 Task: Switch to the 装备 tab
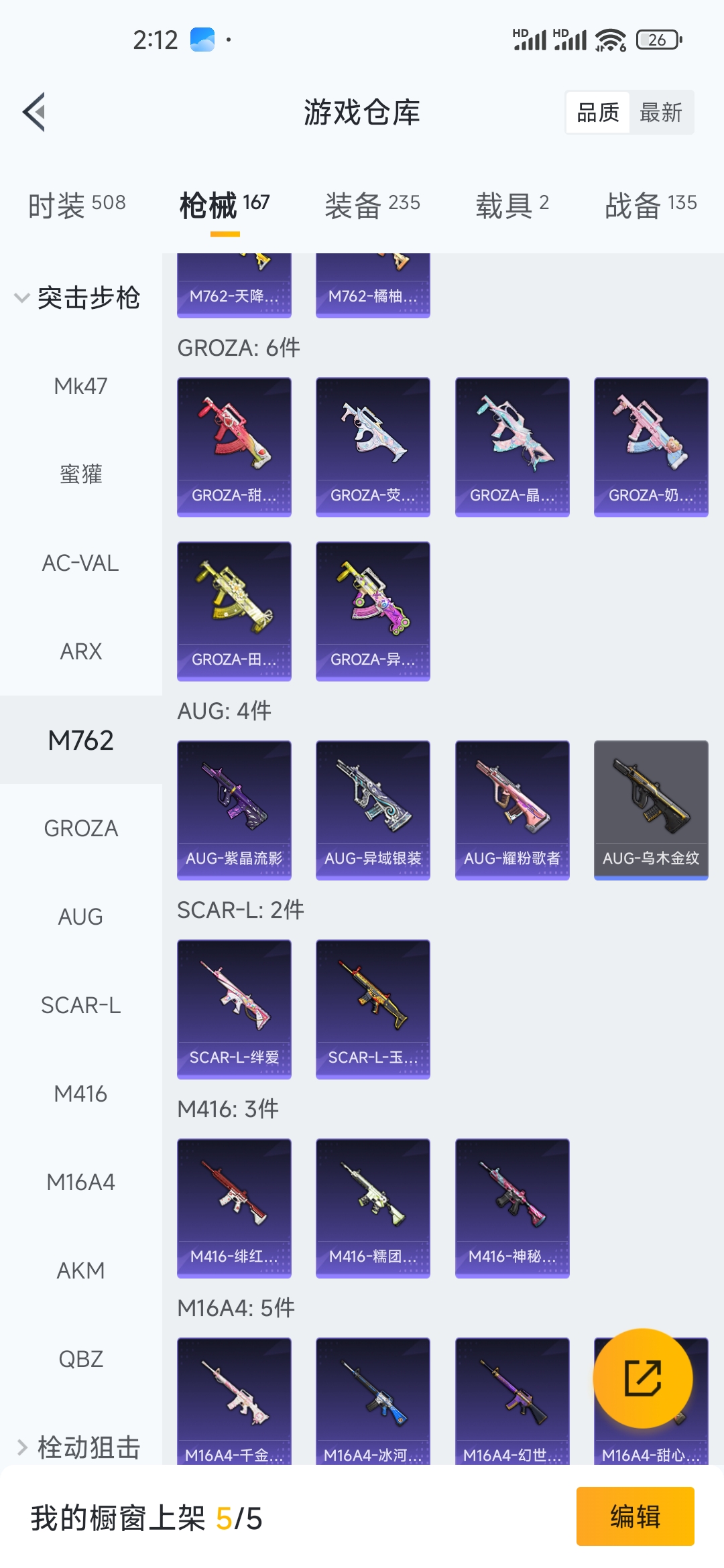pyautogui.click(x=372, y=204)
